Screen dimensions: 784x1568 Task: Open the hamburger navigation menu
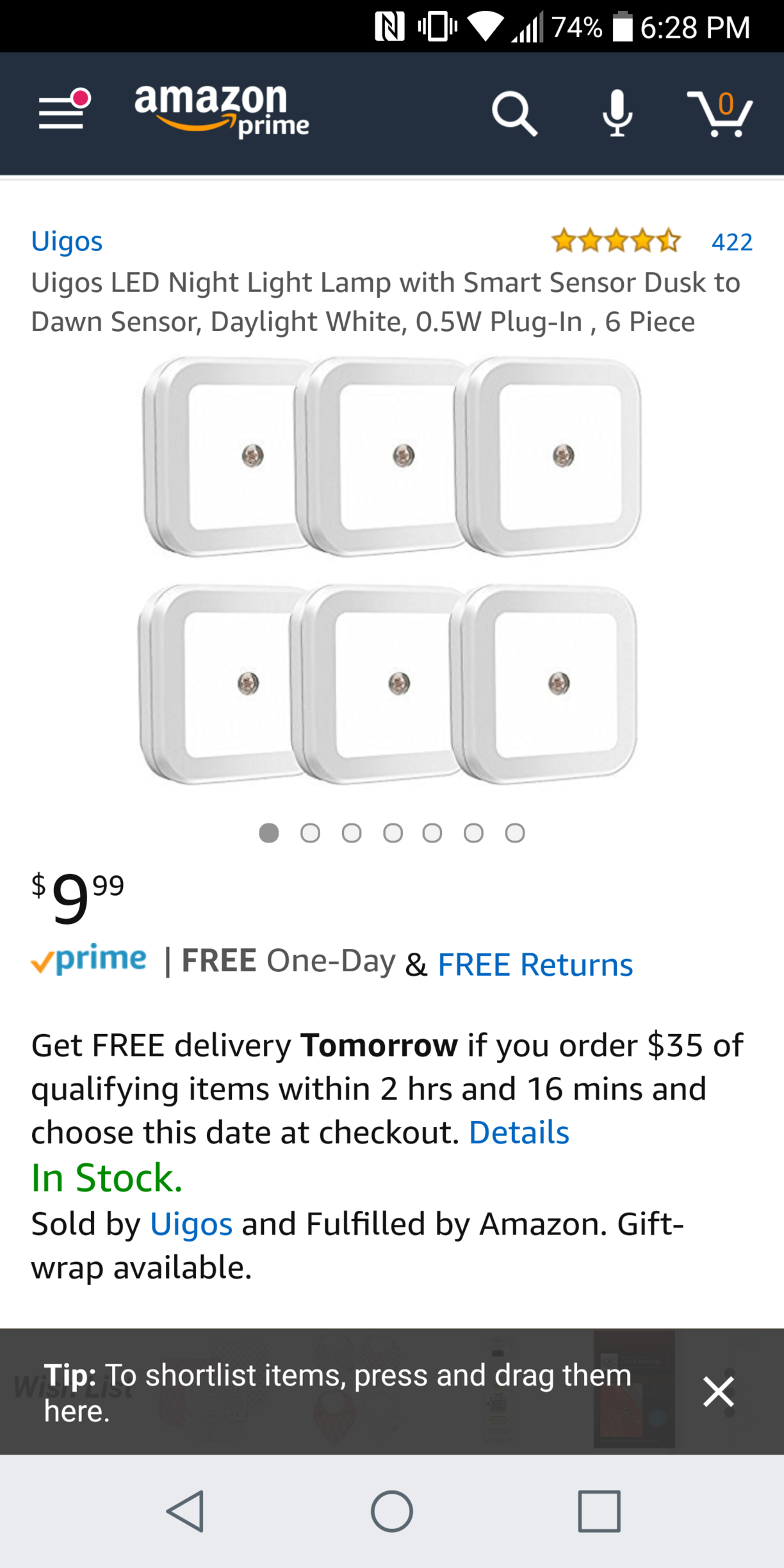[x=63, y=112]
